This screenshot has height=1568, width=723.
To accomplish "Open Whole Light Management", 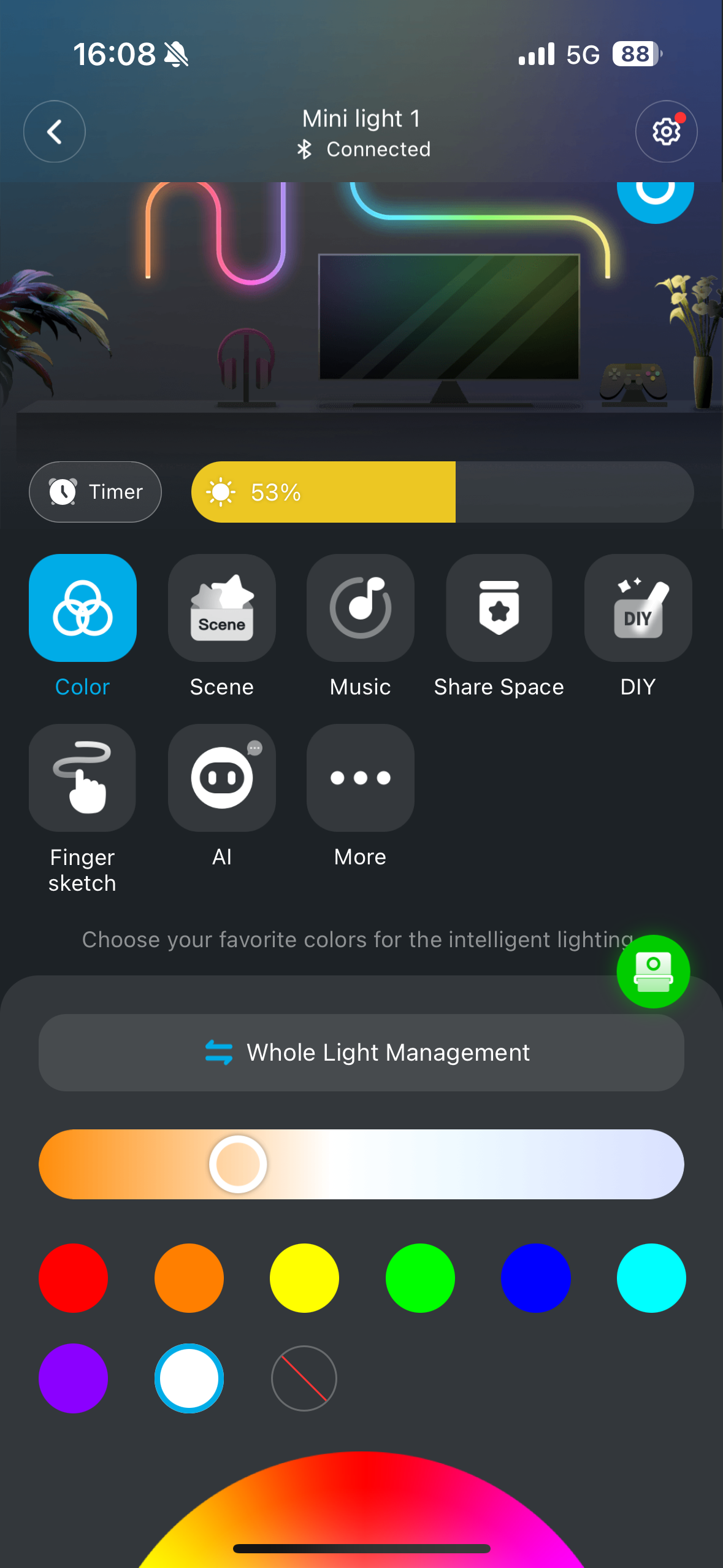I will tap(361, 1053).
